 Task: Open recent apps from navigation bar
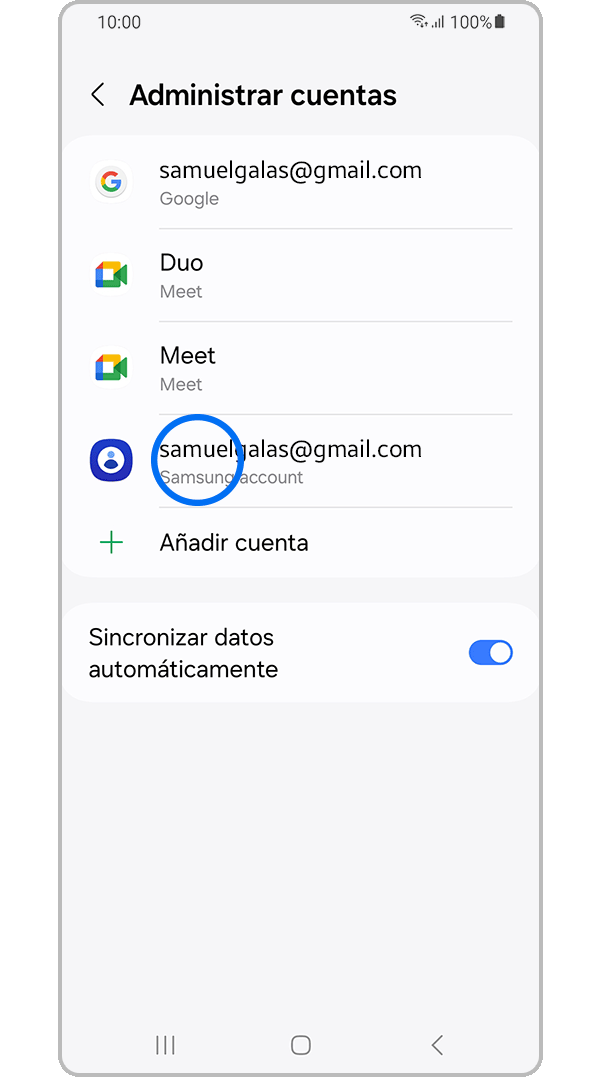[x=165, y=1045]
